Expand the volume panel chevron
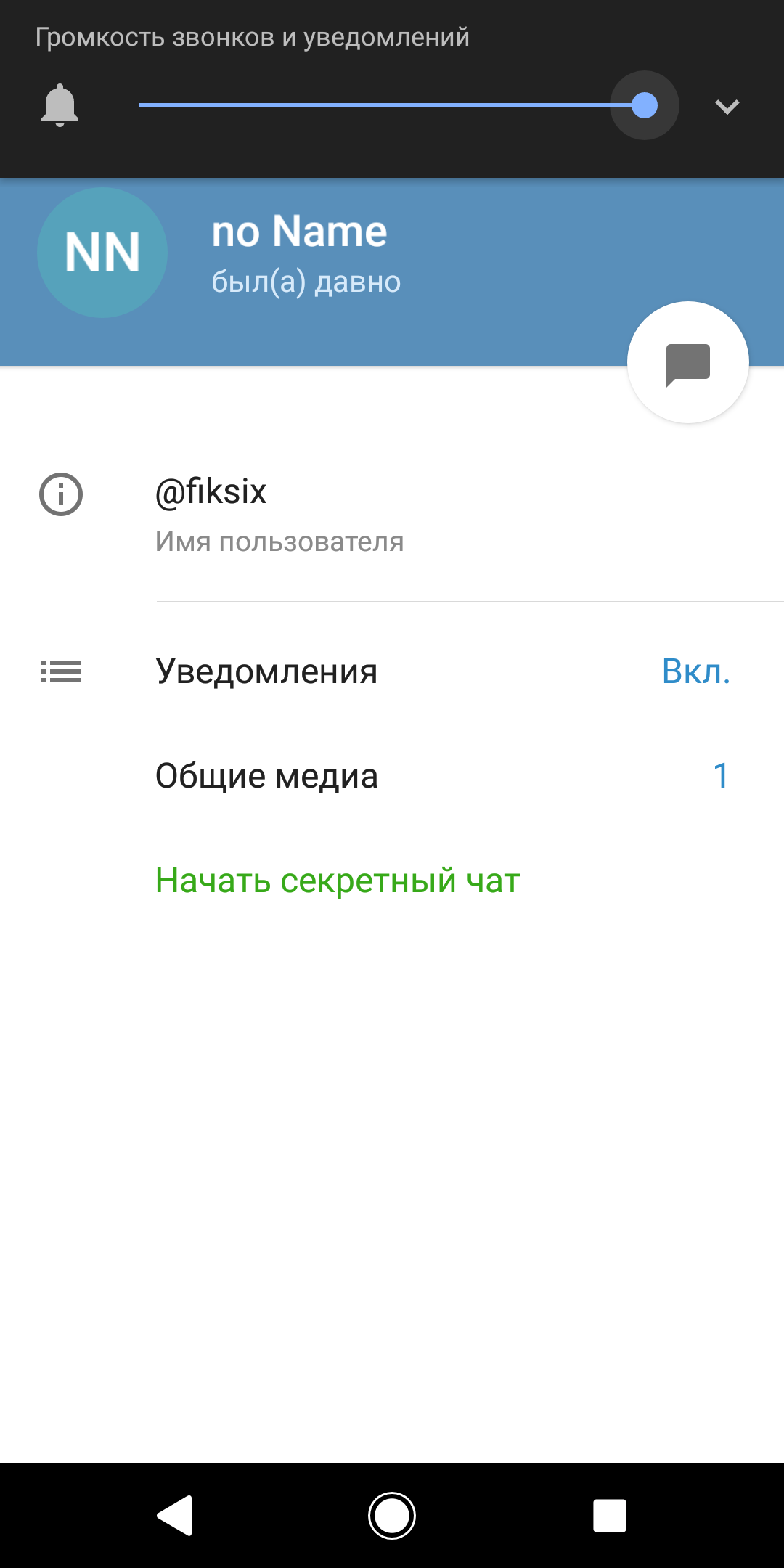Screen dimensions: 784x1568 point(727,107)
